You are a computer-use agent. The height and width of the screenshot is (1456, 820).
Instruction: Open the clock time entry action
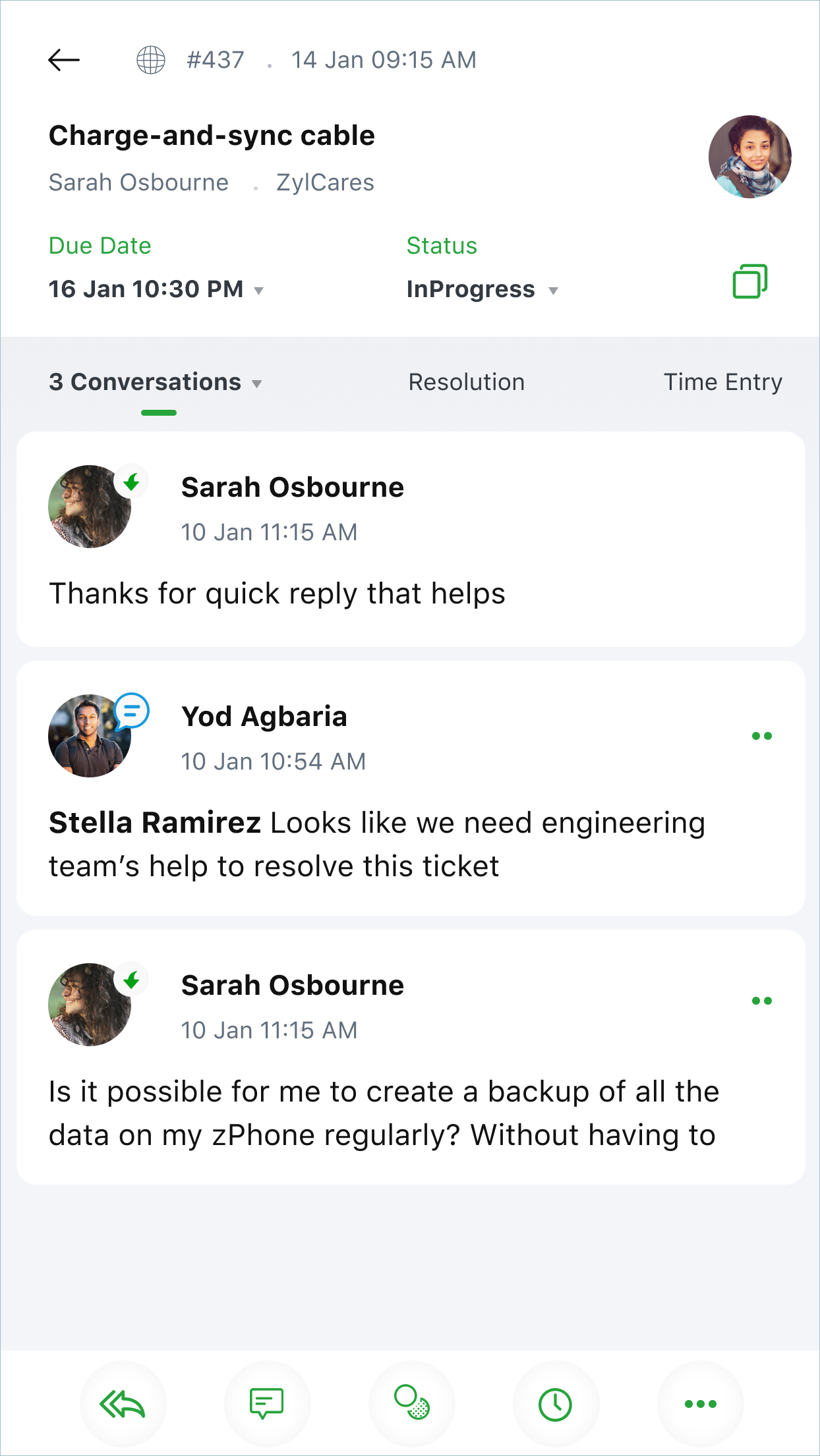[555, 1404]
